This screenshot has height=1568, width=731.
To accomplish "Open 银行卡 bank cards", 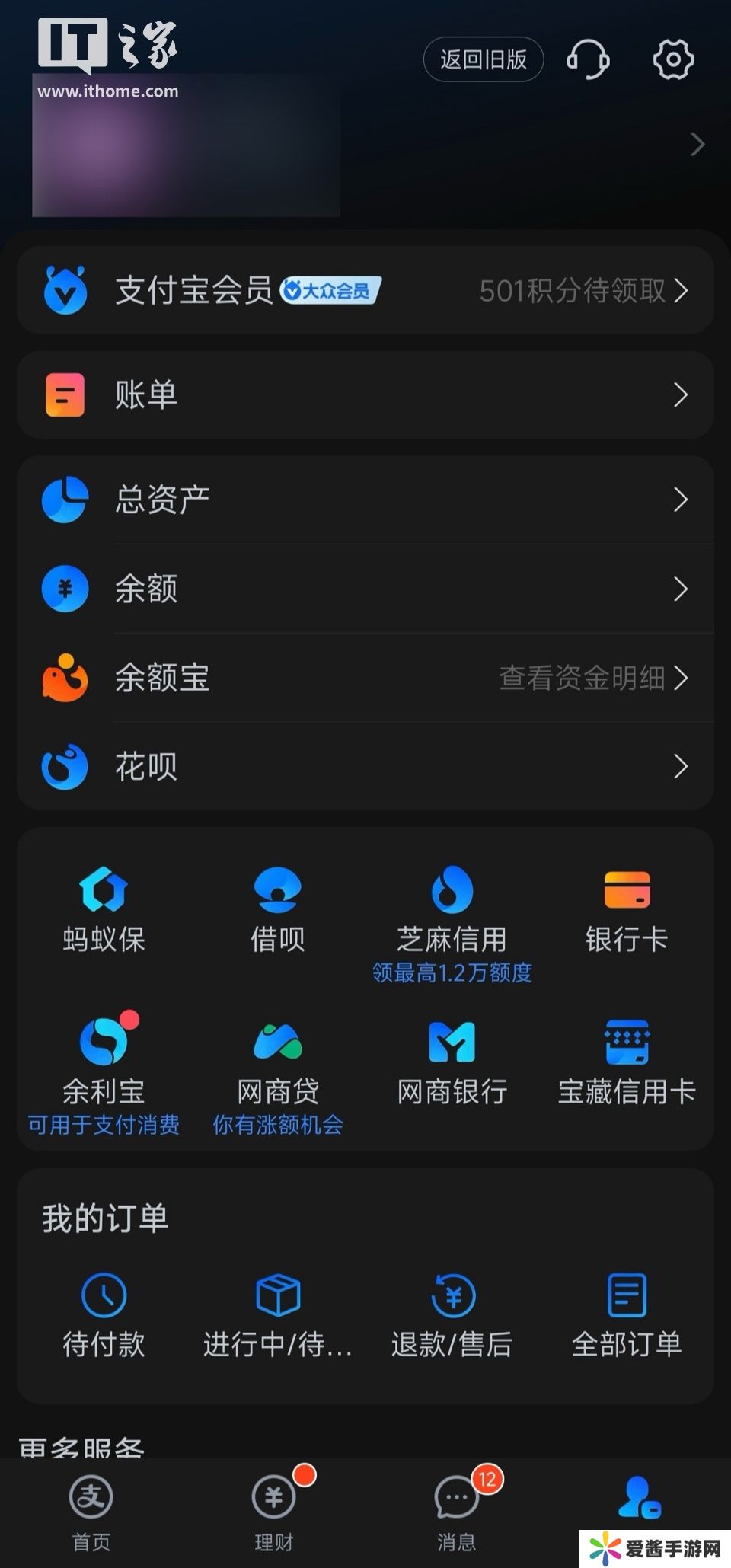I will [627, 910].
